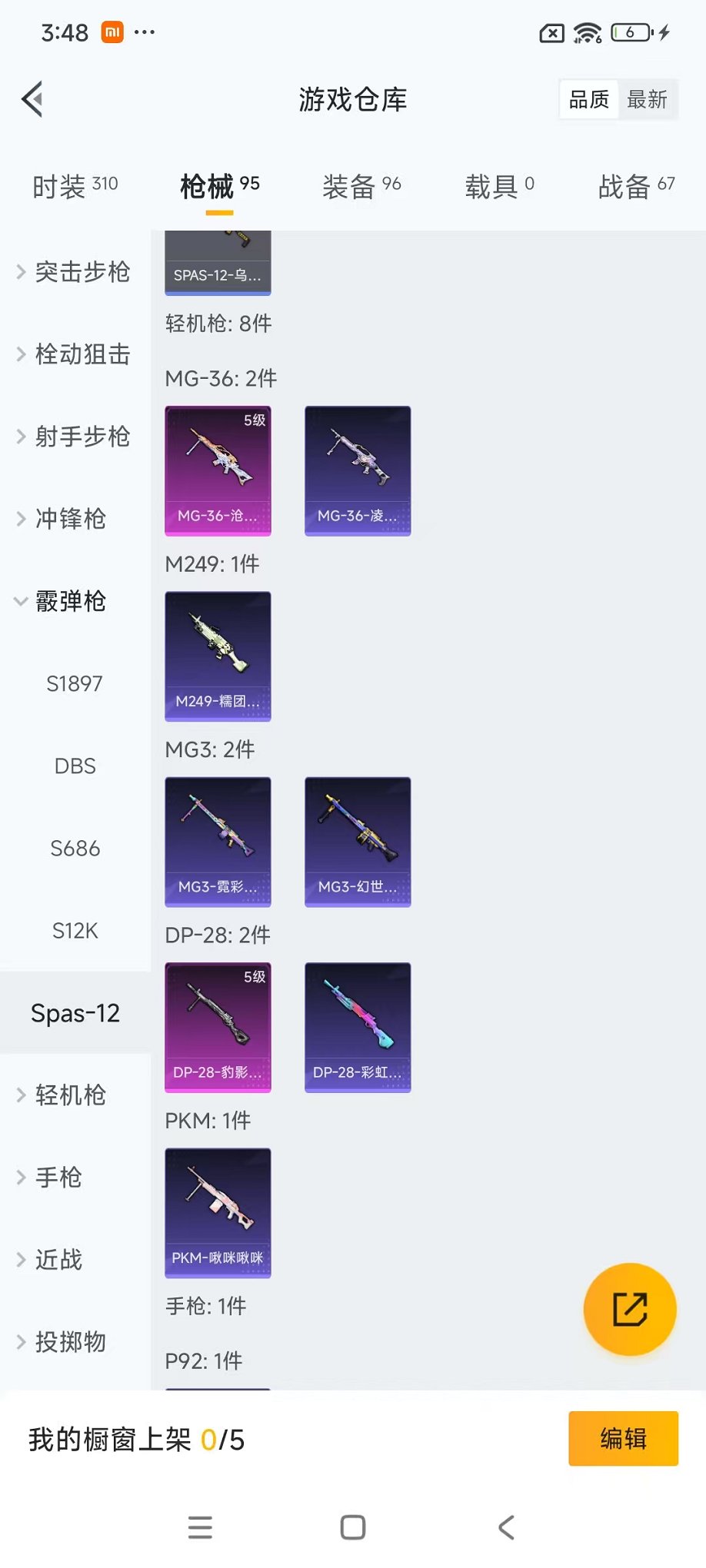Switch to the 装备 tab
Viewport: 706px width, 1568px height.
[361, 186]
